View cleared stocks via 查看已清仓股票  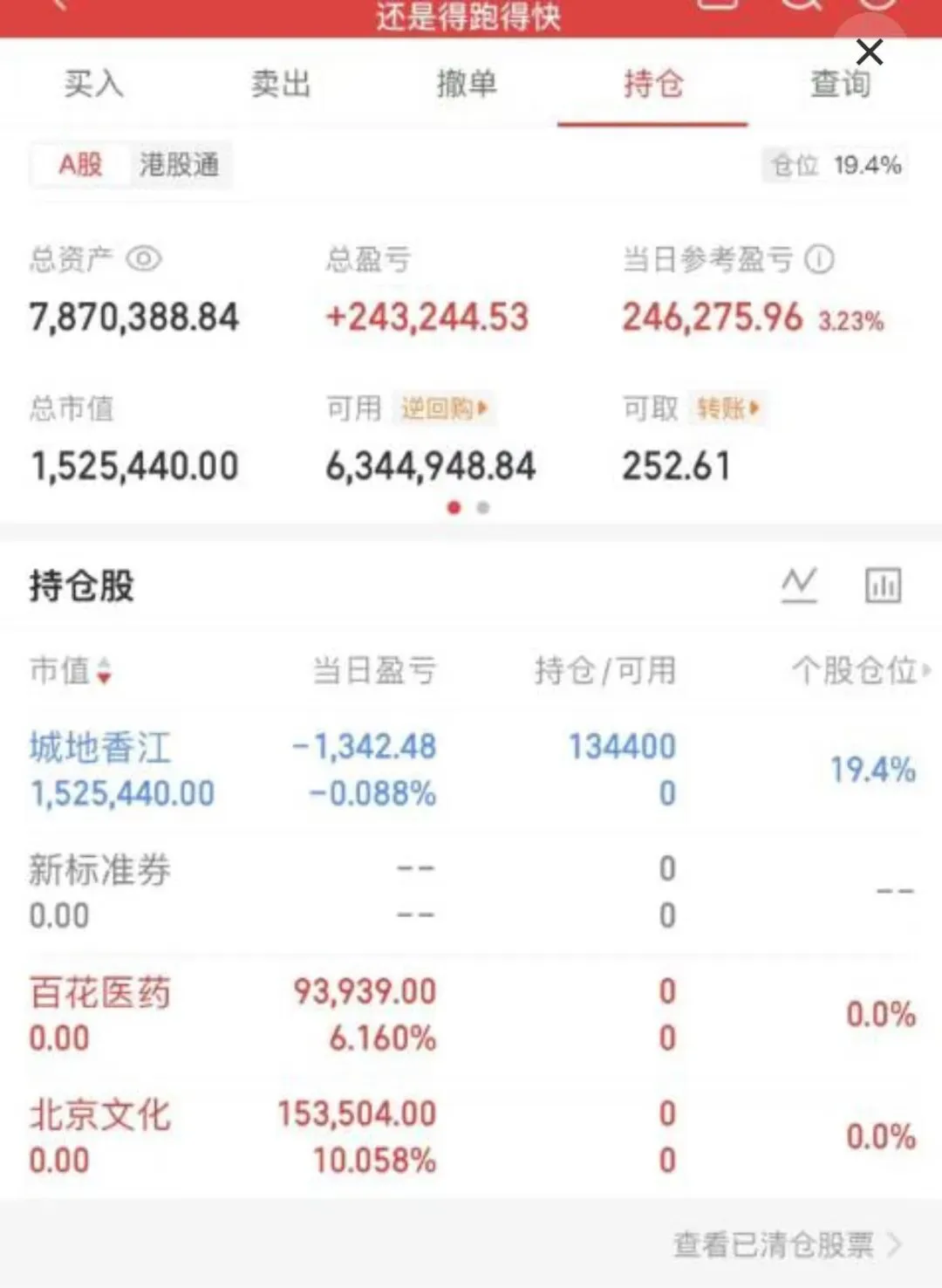[788, 1243]
